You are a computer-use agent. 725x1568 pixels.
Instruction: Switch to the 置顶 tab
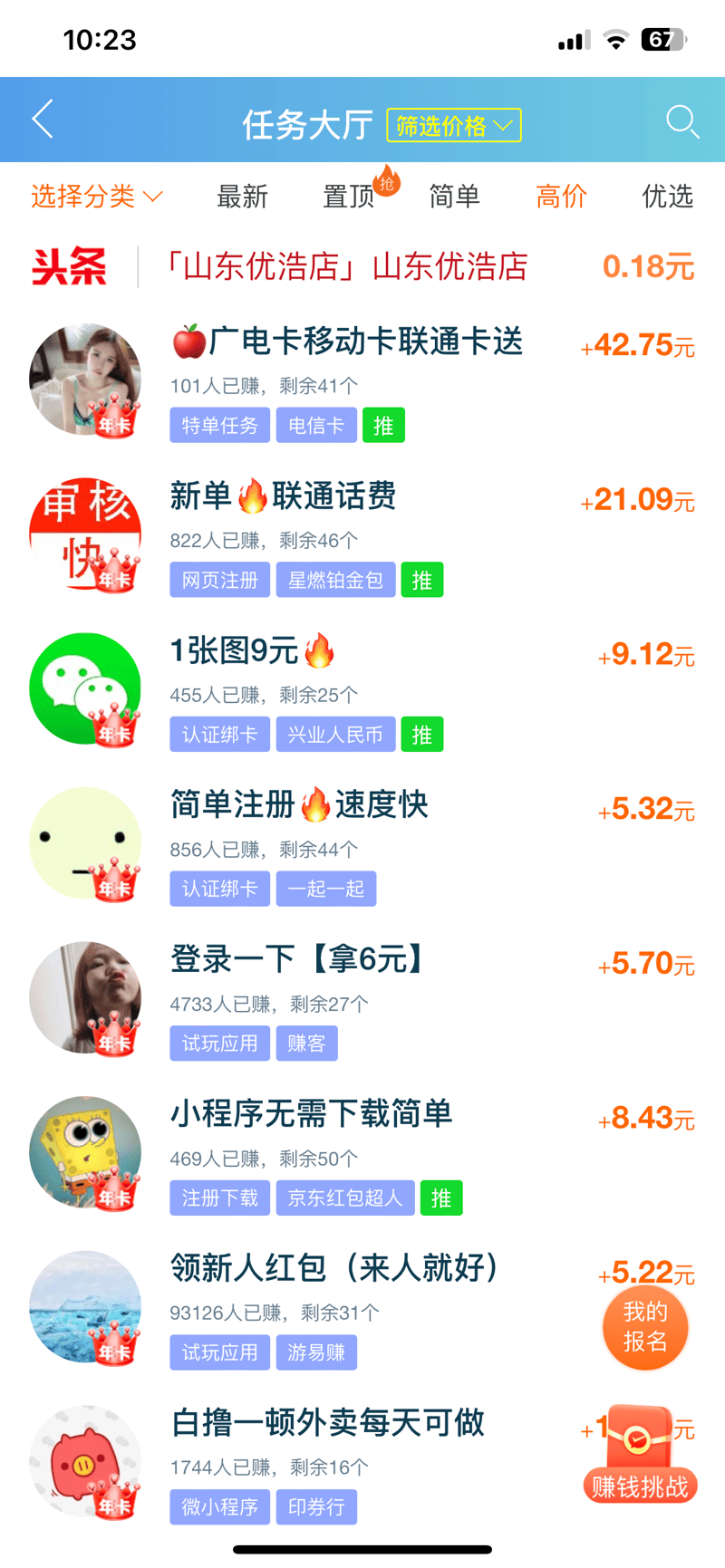point(349,196)
